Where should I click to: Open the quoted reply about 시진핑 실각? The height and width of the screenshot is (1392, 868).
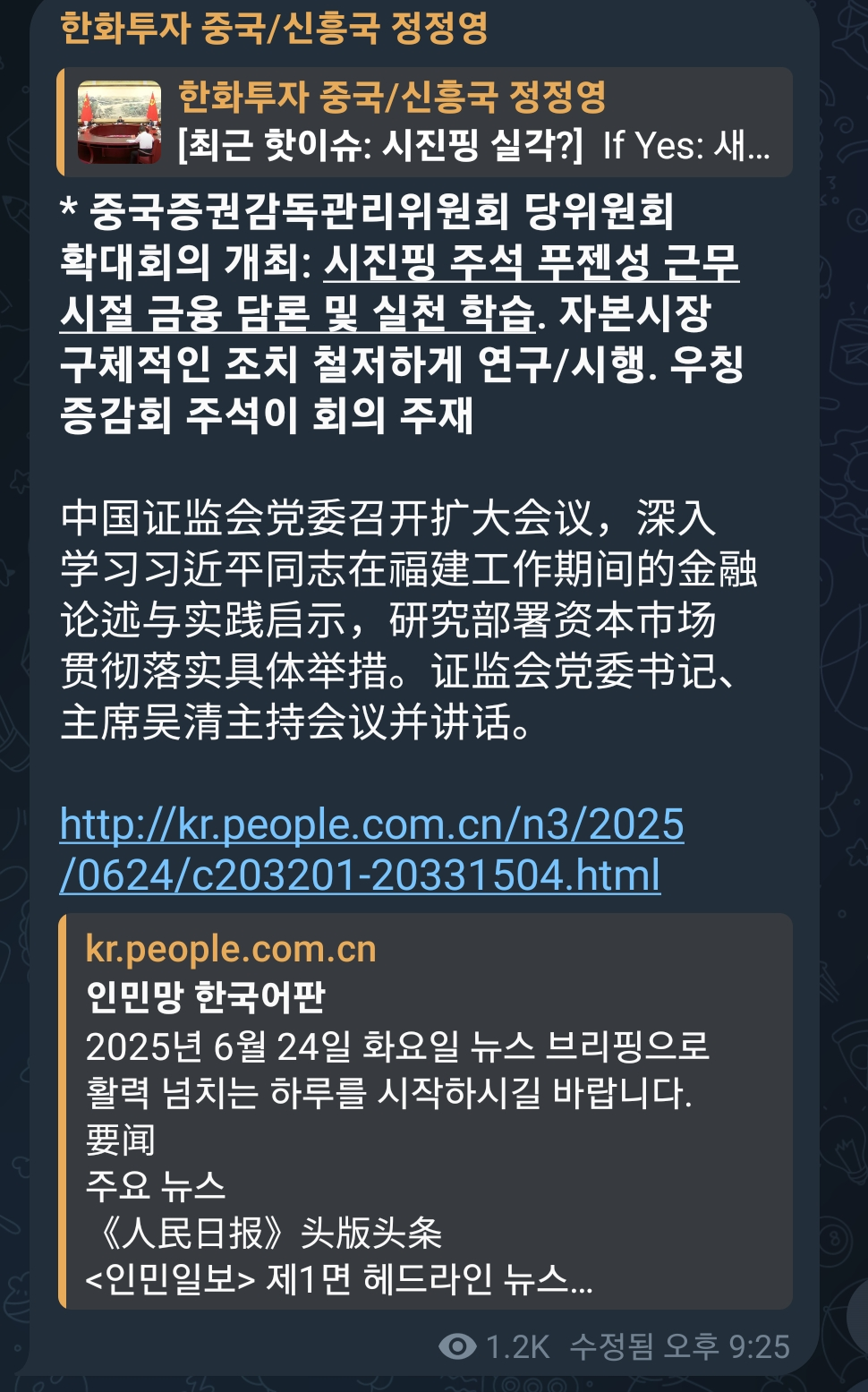coord(425,122)
